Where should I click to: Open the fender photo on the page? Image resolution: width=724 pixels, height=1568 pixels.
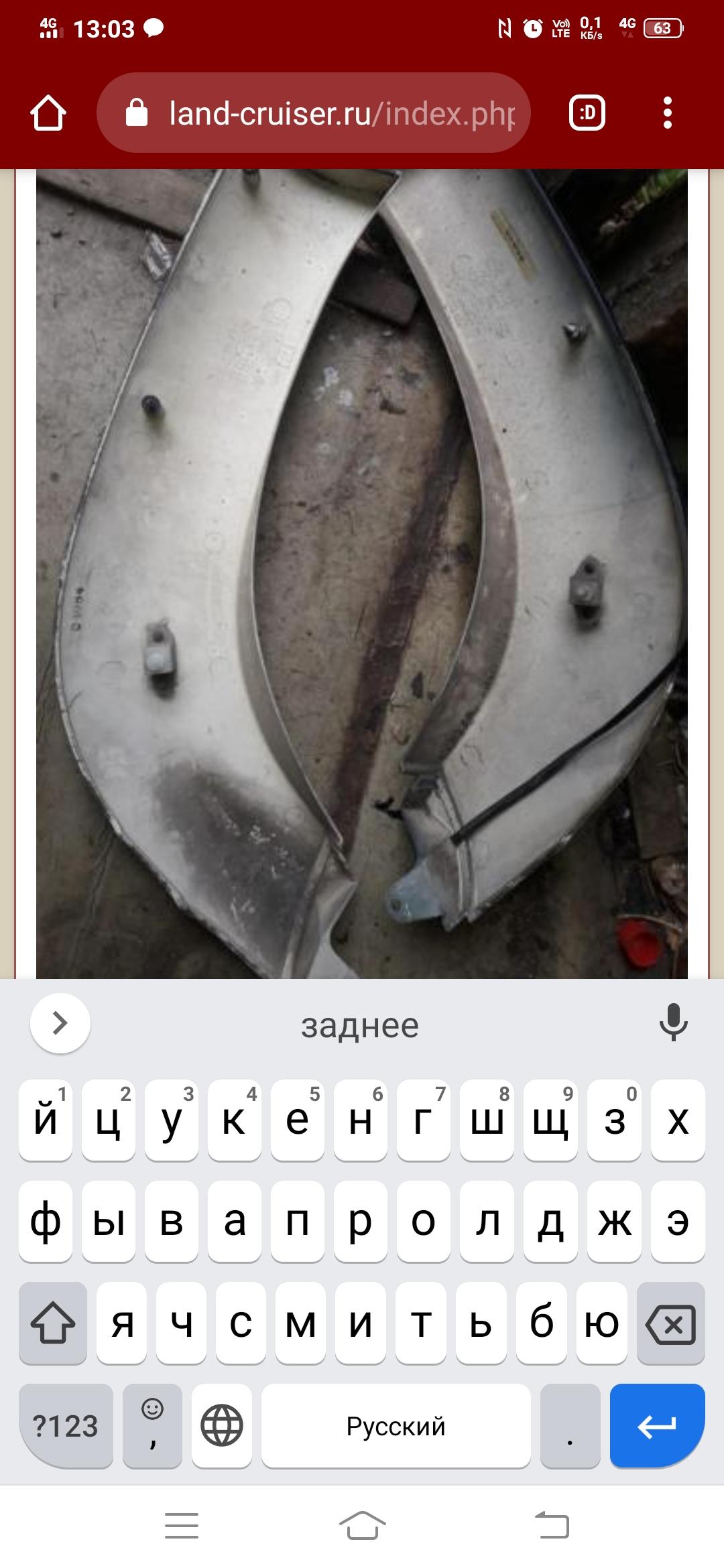pos(362,570)
